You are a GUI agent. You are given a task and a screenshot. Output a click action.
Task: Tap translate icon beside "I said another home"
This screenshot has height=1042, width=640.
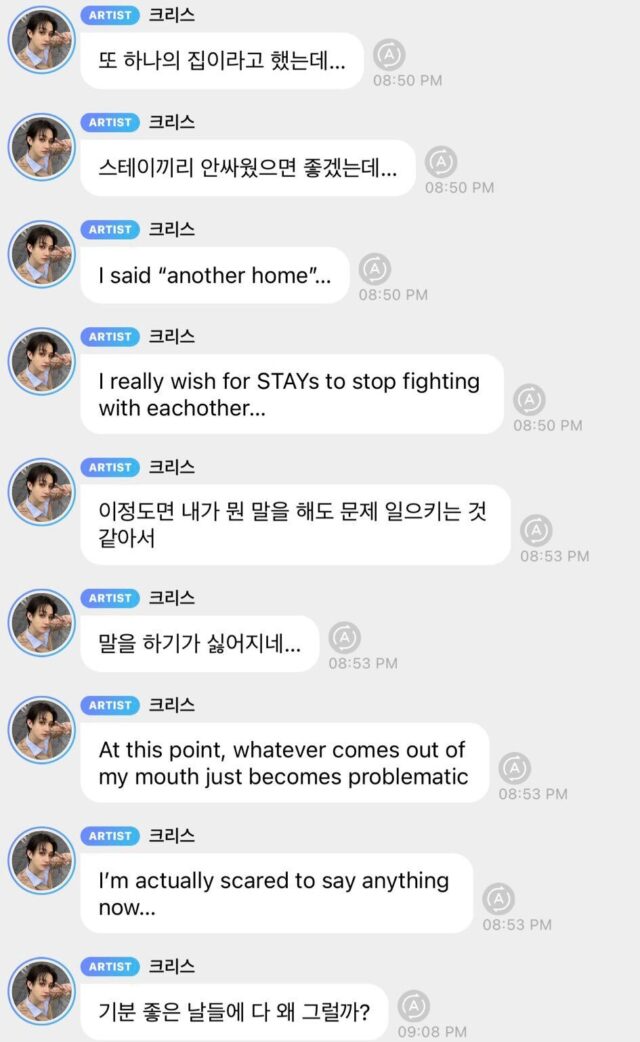click(x=374, y=270)
